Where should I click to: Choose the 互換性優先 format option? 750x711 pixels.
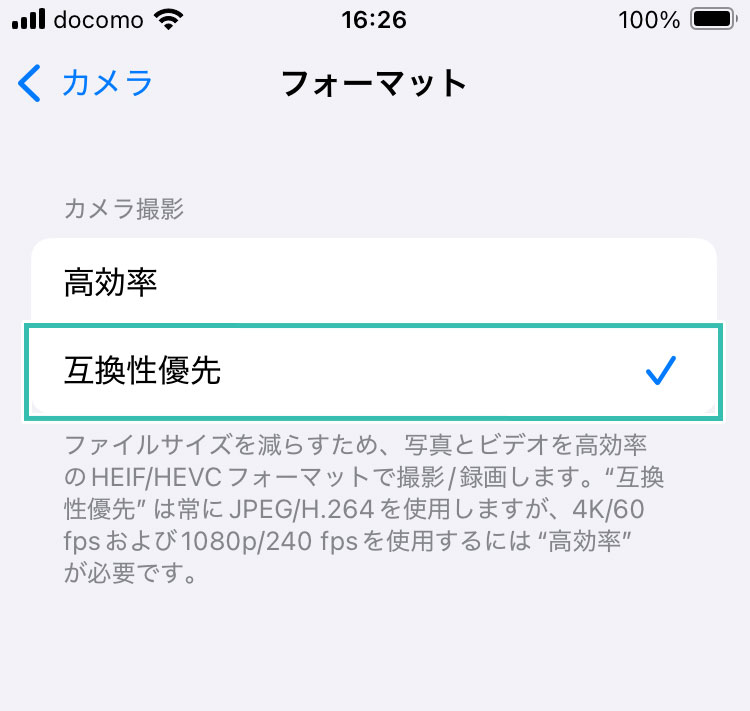(373, 373)
